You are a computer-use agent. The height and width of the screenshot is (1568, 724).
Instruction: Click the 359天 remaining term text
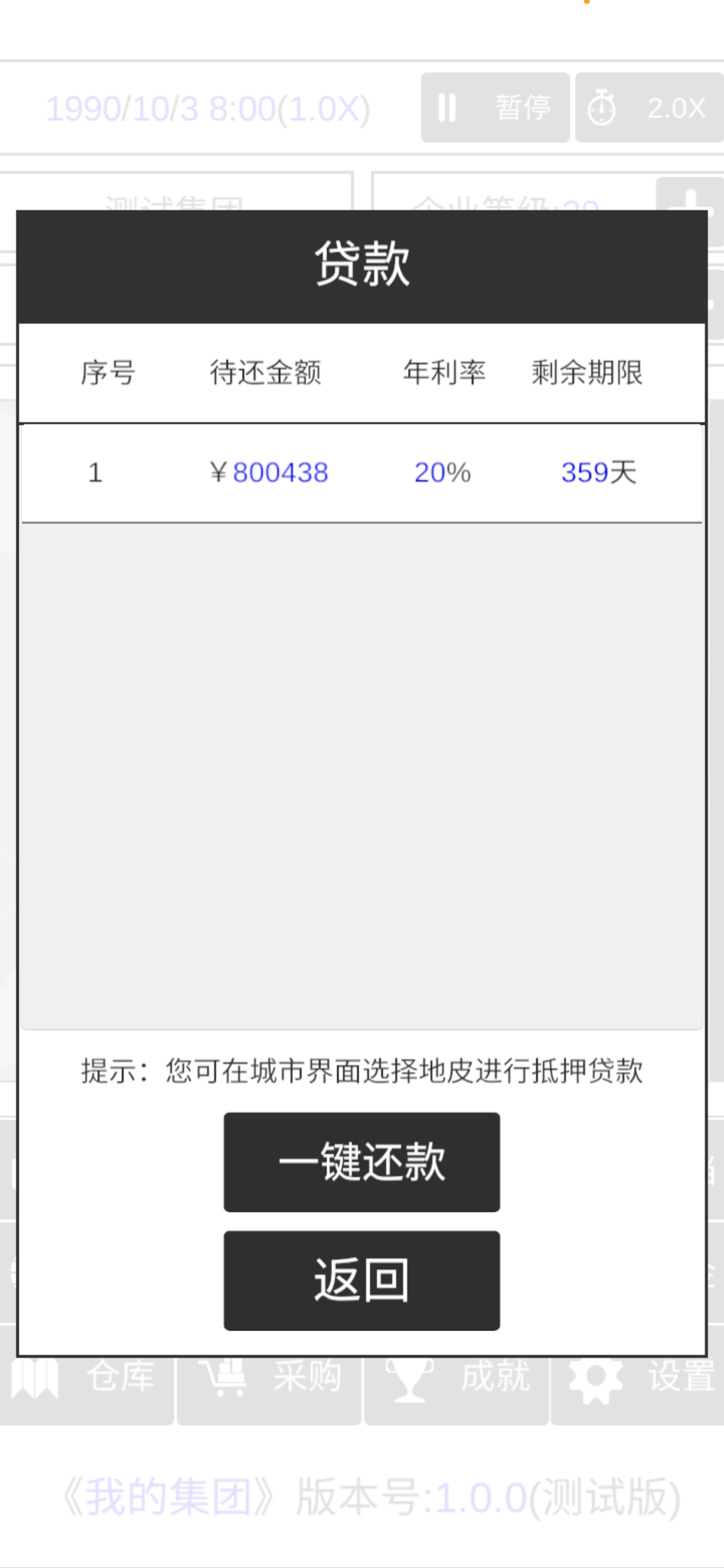[599, 472]
